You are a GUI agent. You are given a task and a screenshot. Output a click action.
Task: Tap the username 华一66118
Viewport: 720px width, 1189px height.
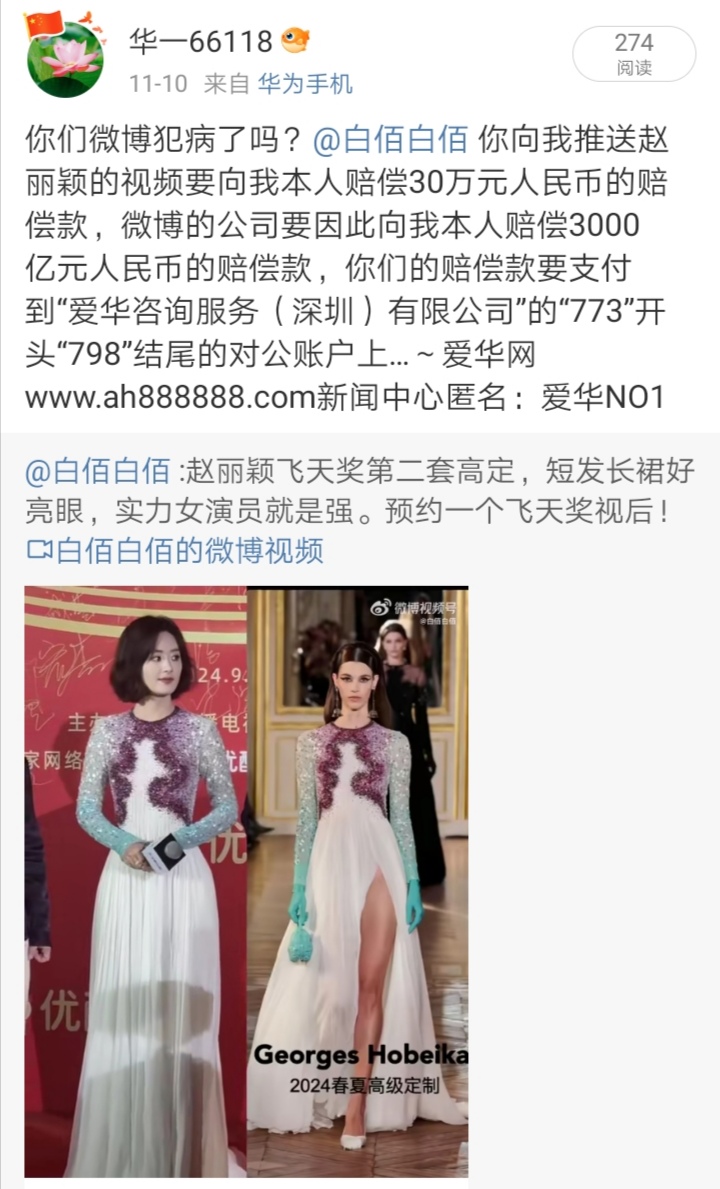pos(201,42)
